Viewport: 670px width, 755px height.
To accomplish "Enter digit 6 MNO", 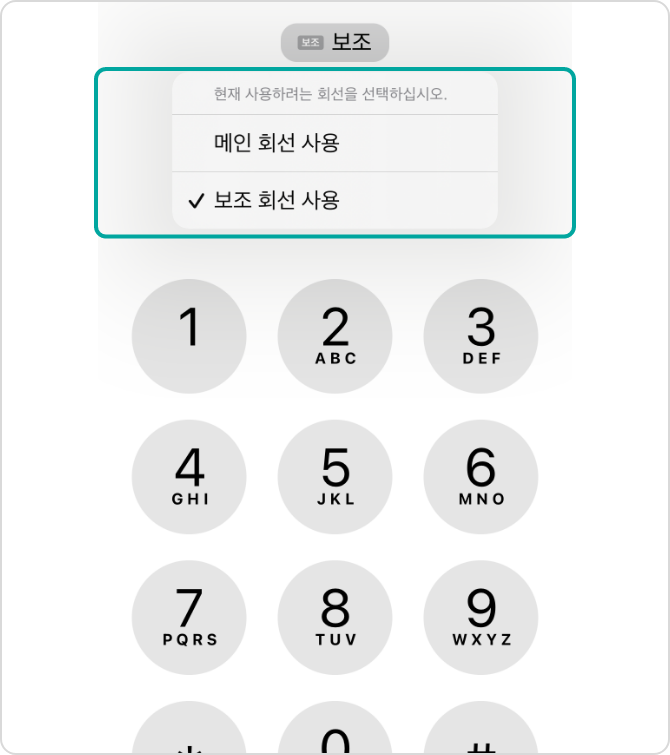I will pyautogui.click(x=481, y=476).
